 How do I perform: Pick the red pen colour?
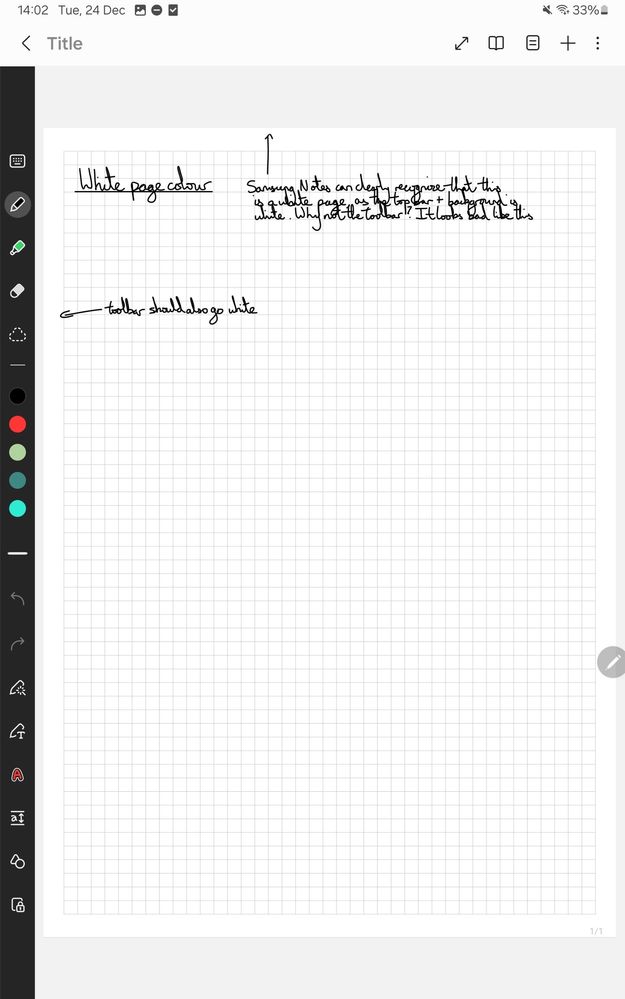pyautogui.click(x=17, y=424)
